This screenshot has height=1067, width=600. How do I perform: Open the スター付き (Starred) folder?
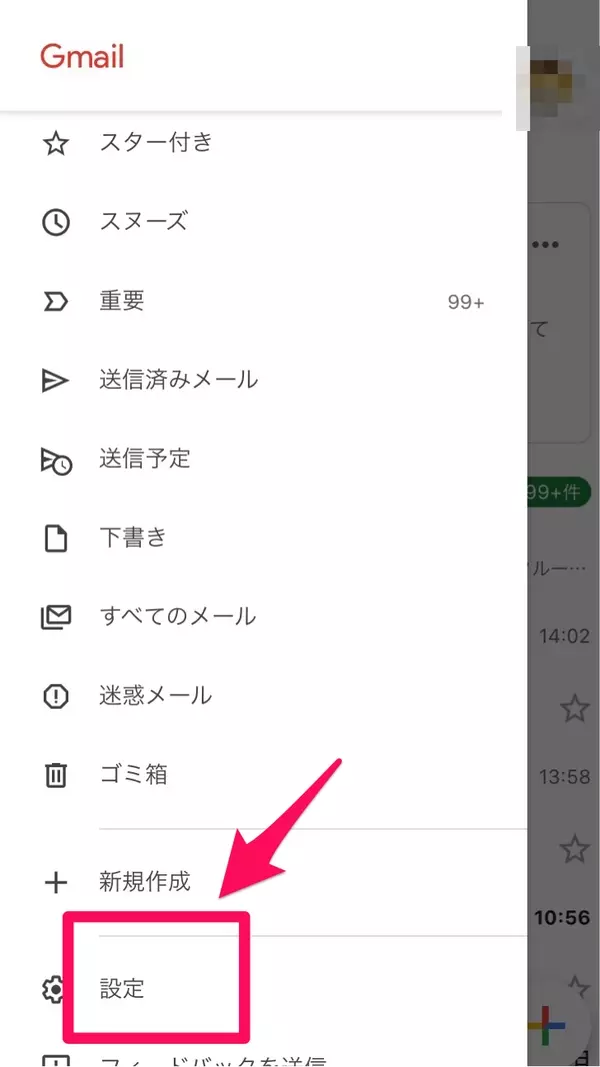pos(156,143)
